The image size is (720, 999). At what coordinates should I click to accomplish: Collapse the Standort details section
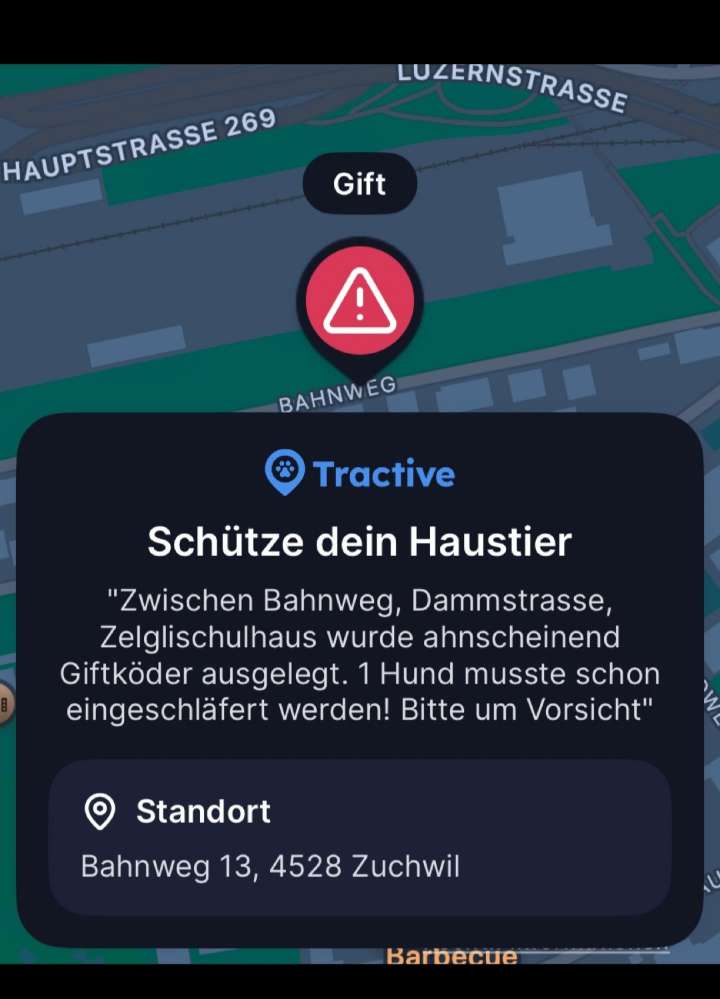tap(360, 838)
